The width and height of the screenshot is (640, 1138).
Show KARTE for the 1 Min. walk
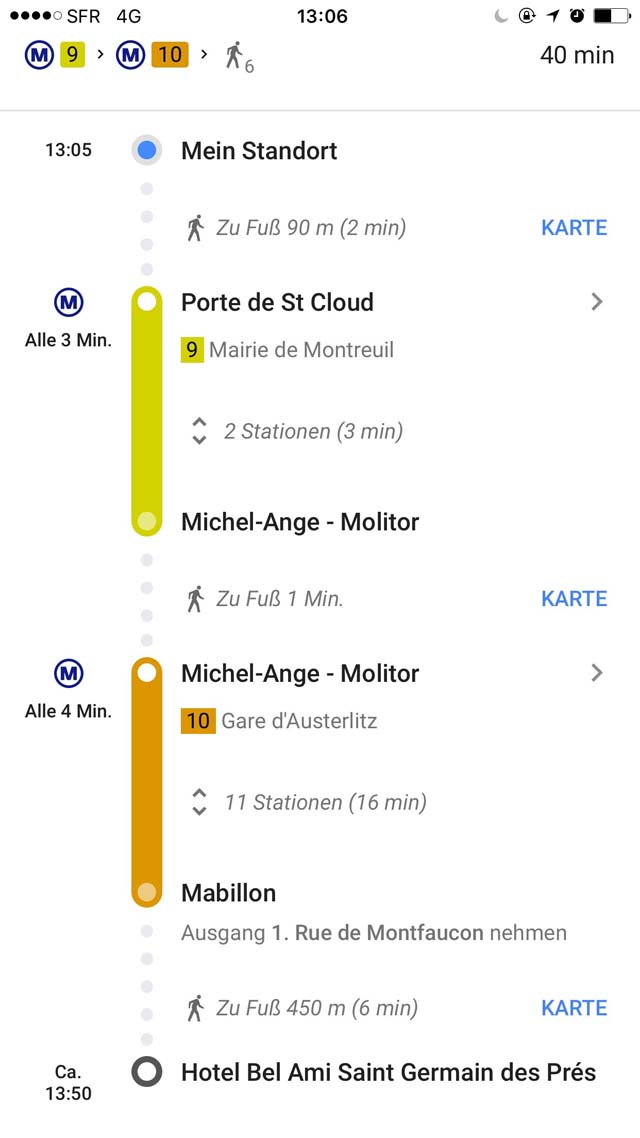[573, 599]
